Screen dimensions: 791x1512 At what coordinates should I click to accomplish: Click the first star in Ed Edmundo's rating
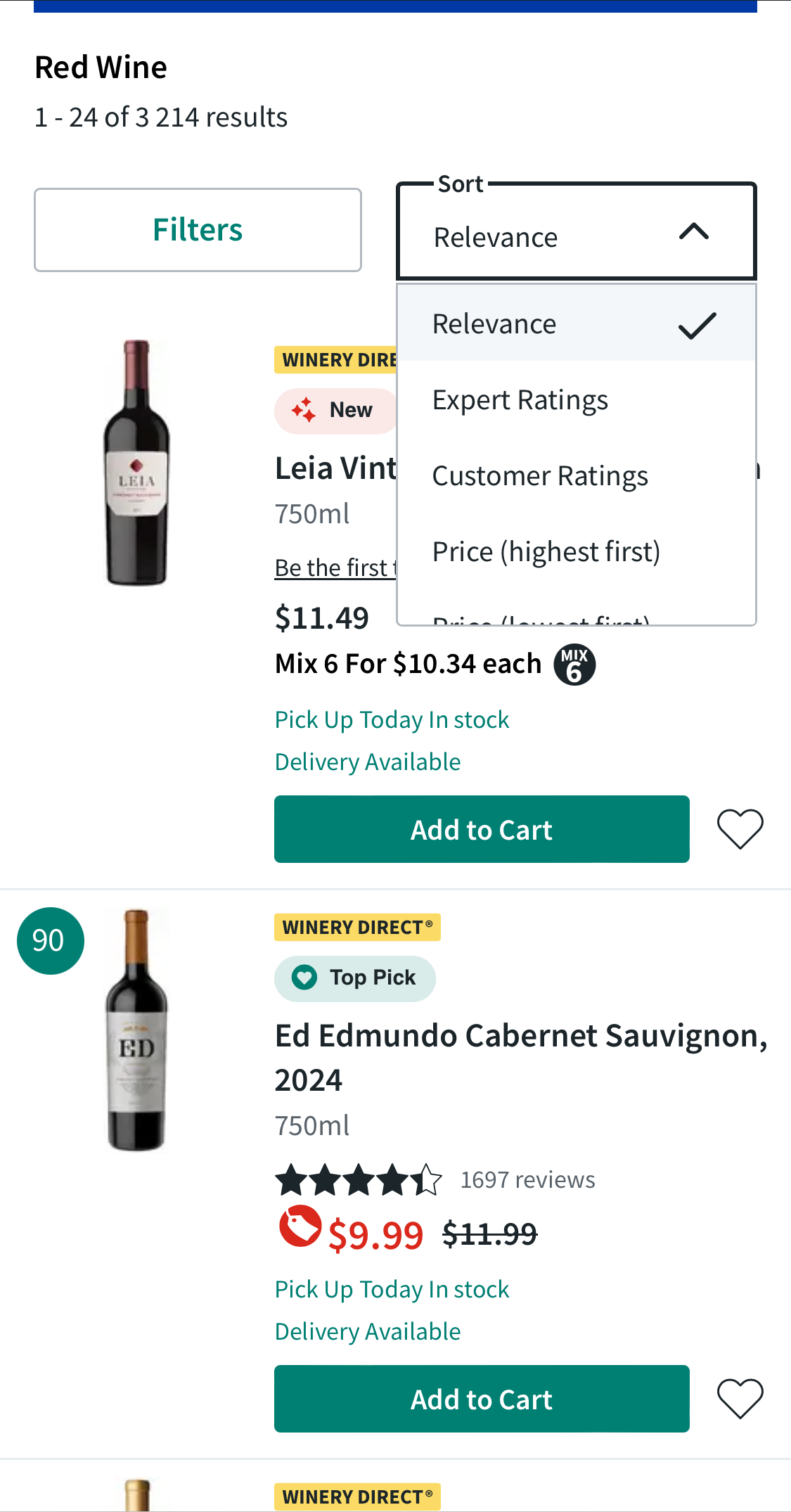290,1179
